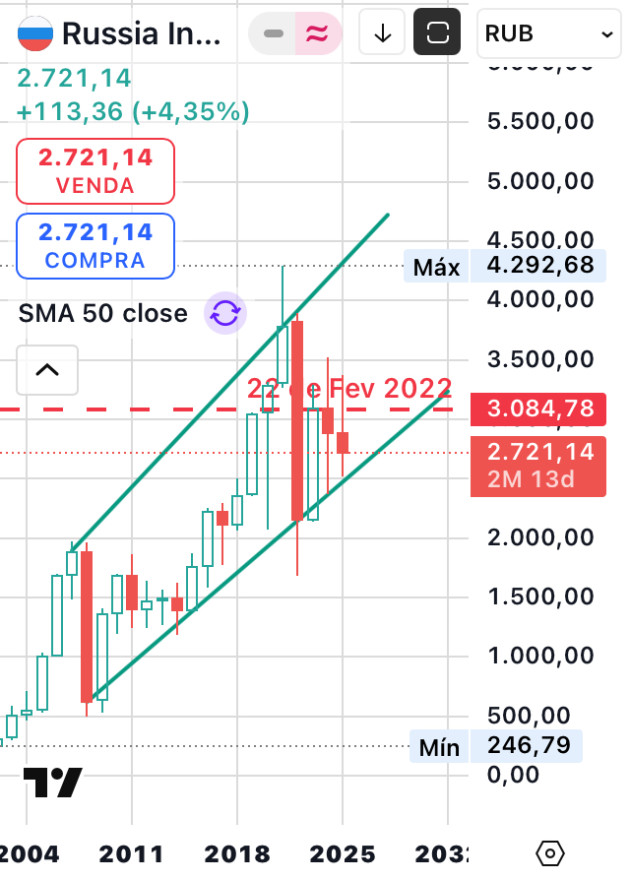This screenshot has width=630, height=880.
Task: Tap the pink wave indicator pill
Action: (x=316, y=34)
